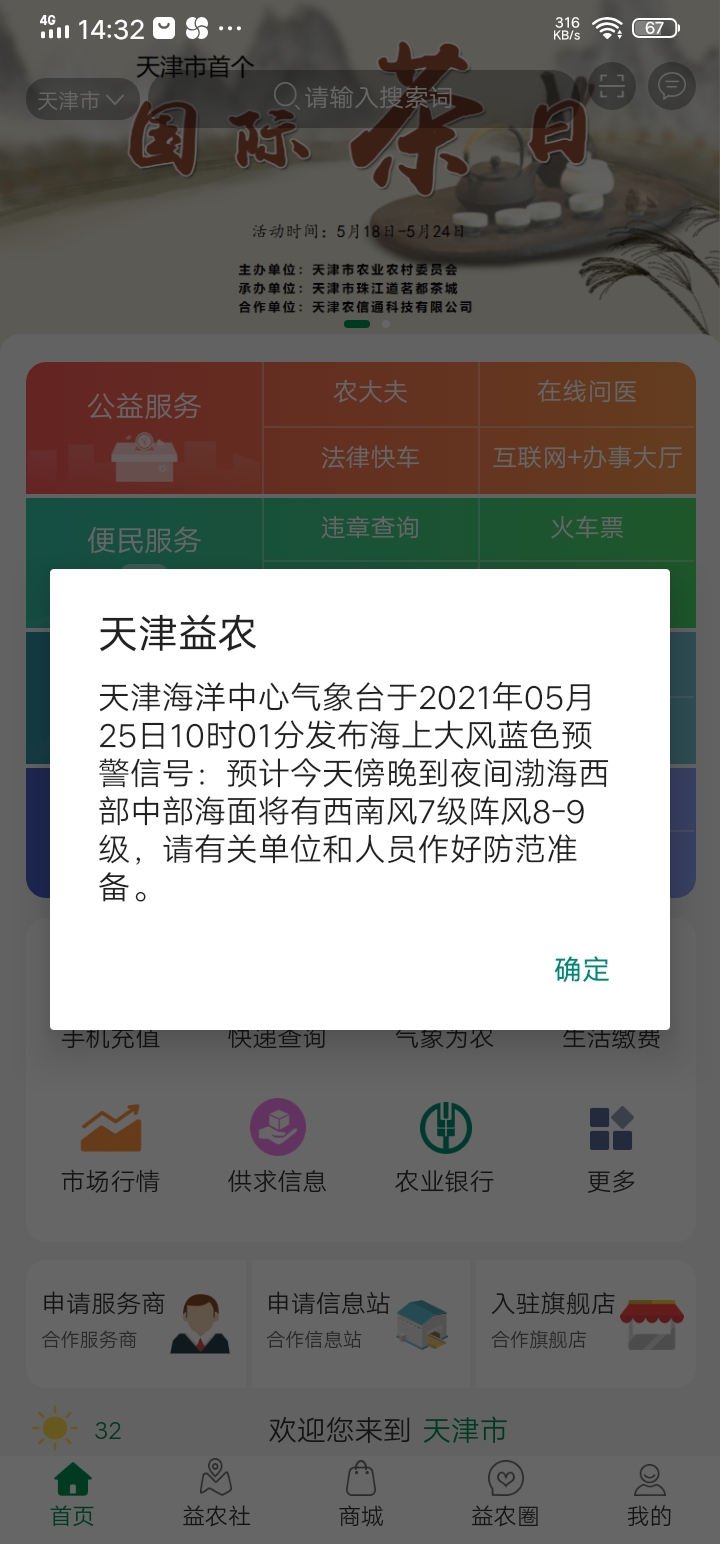Confirm the weather warning with 确定

tap(581, 969)
